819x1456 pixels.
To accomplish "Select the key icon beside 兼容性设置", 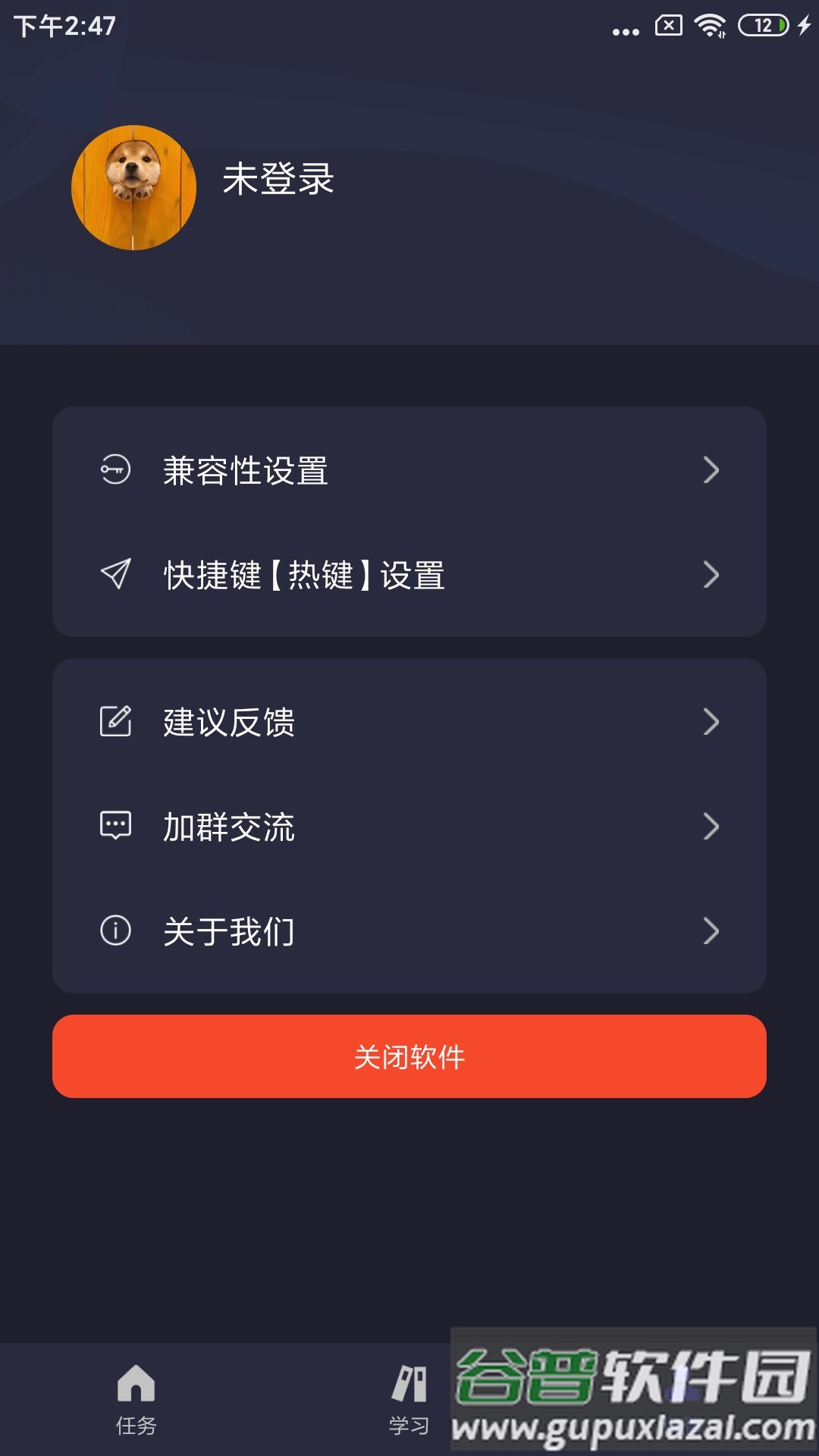I will tap(115, 470).
